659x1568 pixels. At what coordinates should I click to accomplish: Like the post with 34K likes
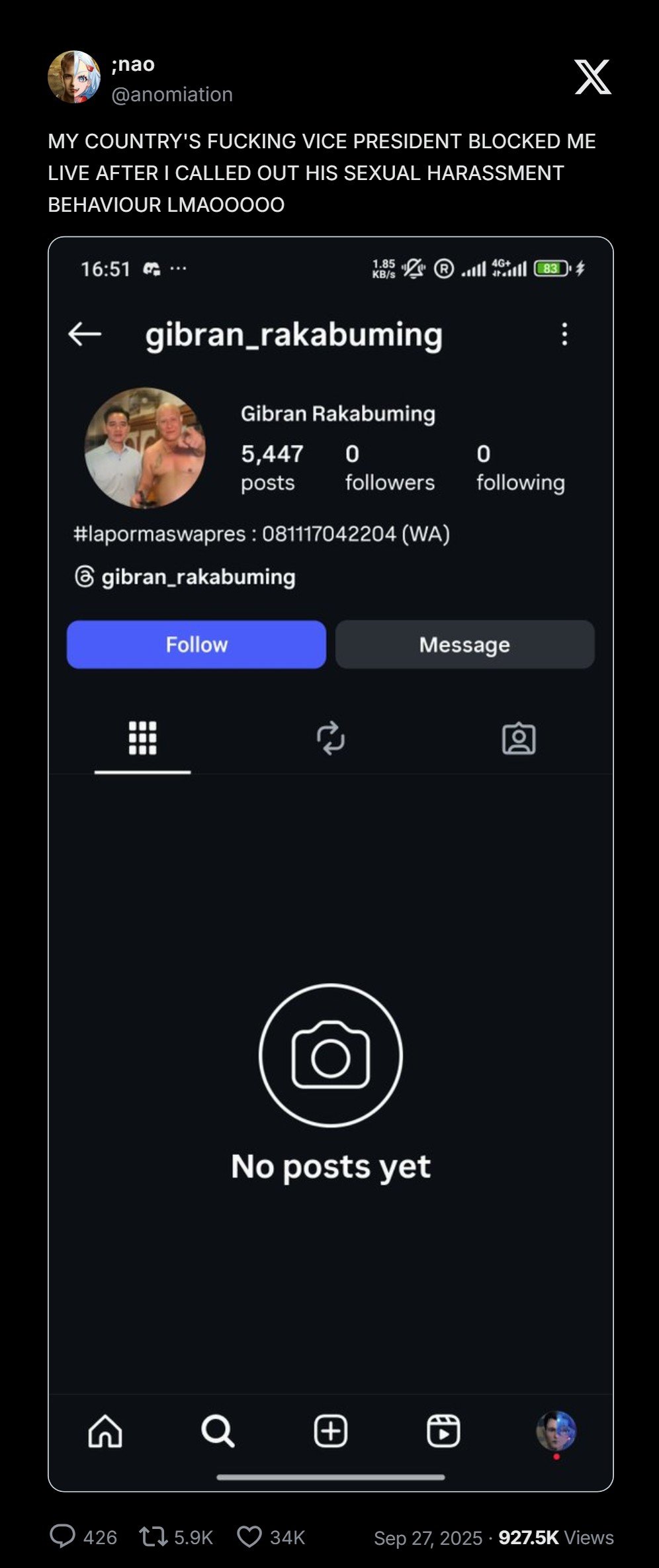point(249,1536)
